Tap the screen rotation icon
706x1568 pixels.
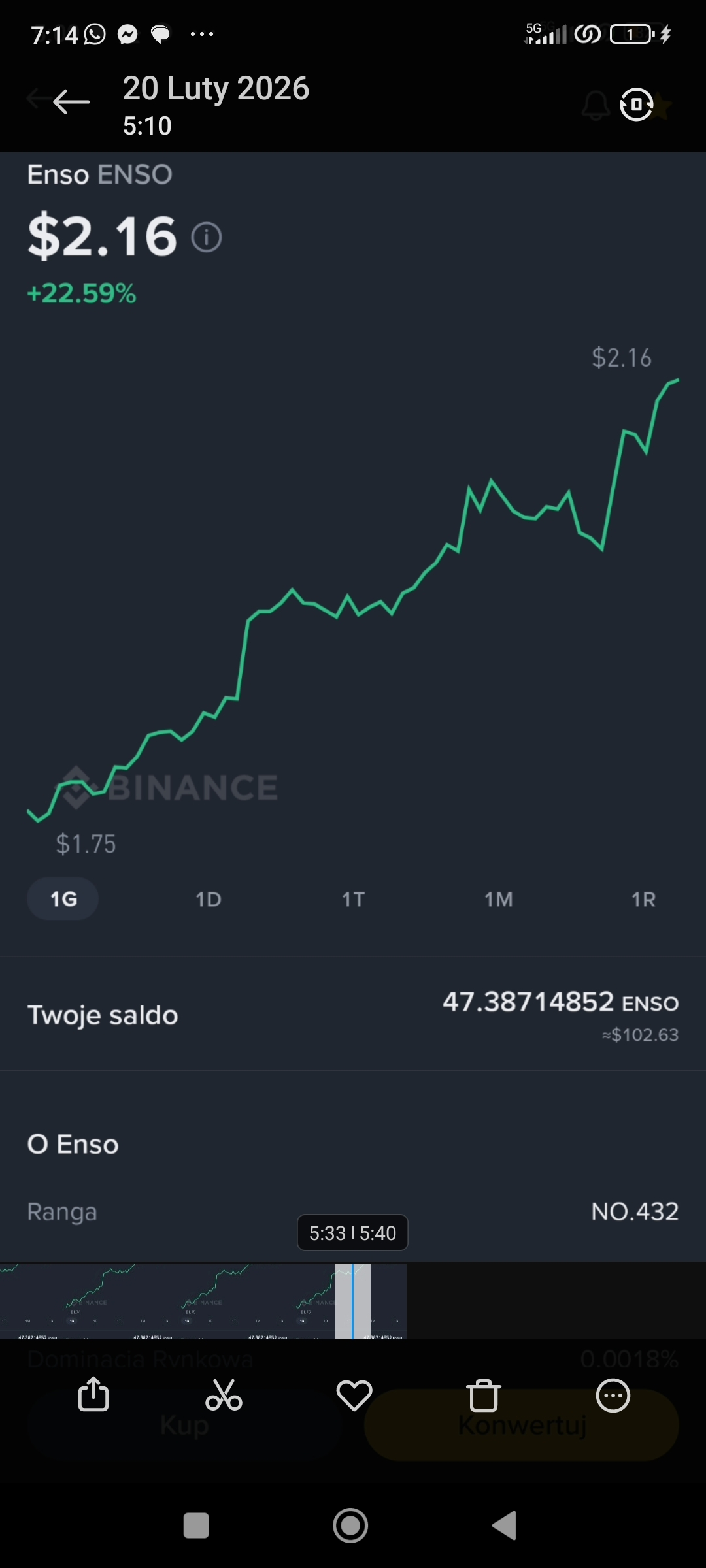(636, 105)
